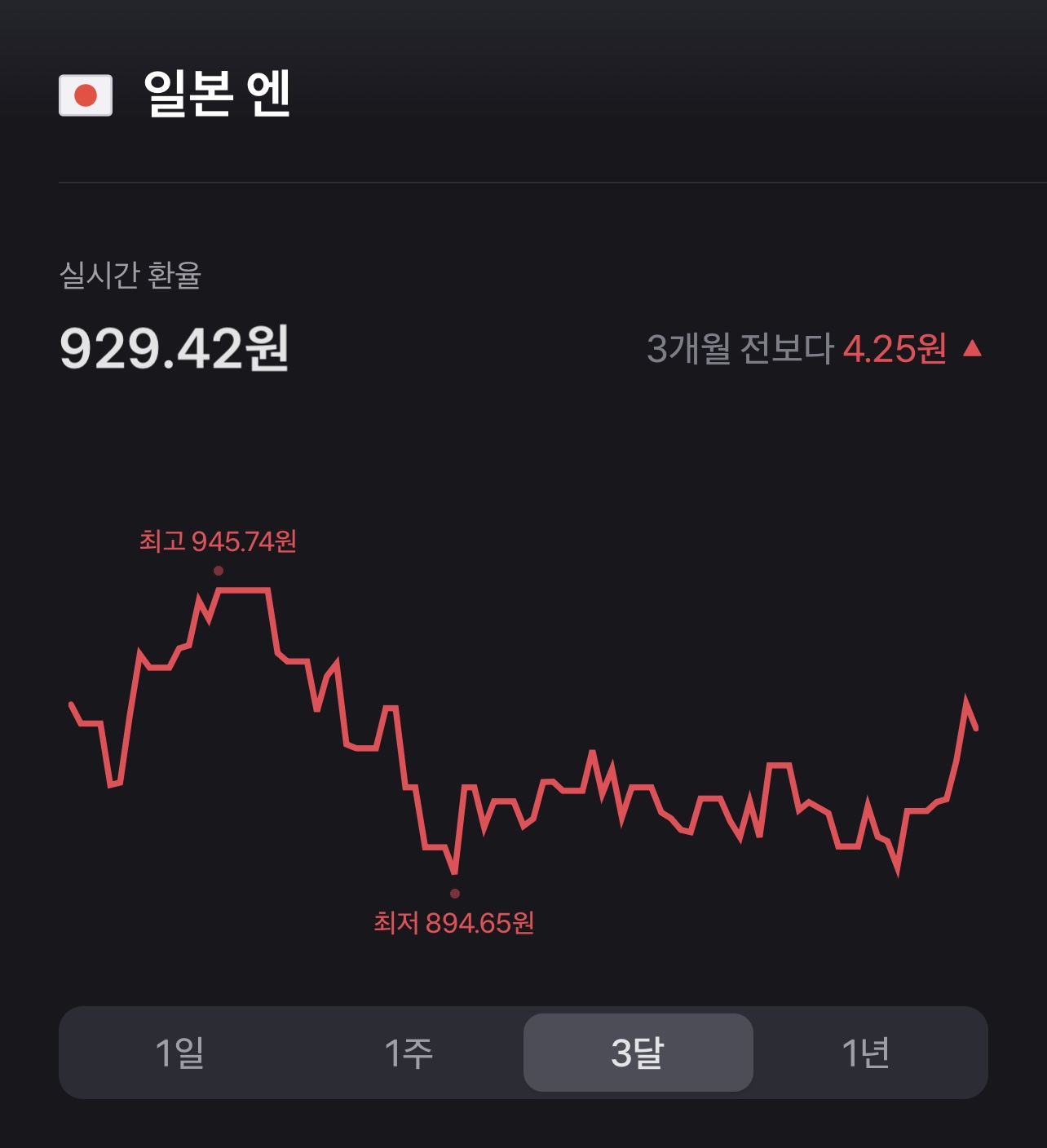This screenshot has height=1148, width=1047.
Task: Click the 최고 945.74원 high point marker
Action: (x=217, y=571)
